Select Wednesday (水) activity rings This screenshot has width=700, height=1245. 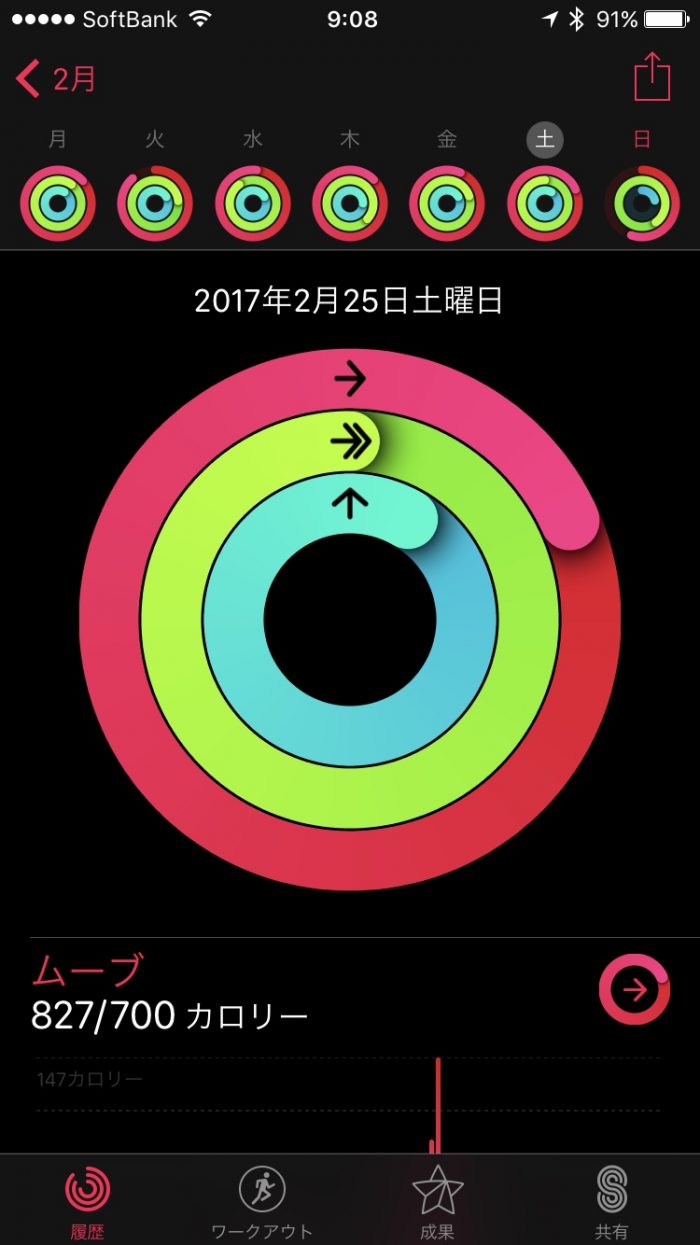253,203
